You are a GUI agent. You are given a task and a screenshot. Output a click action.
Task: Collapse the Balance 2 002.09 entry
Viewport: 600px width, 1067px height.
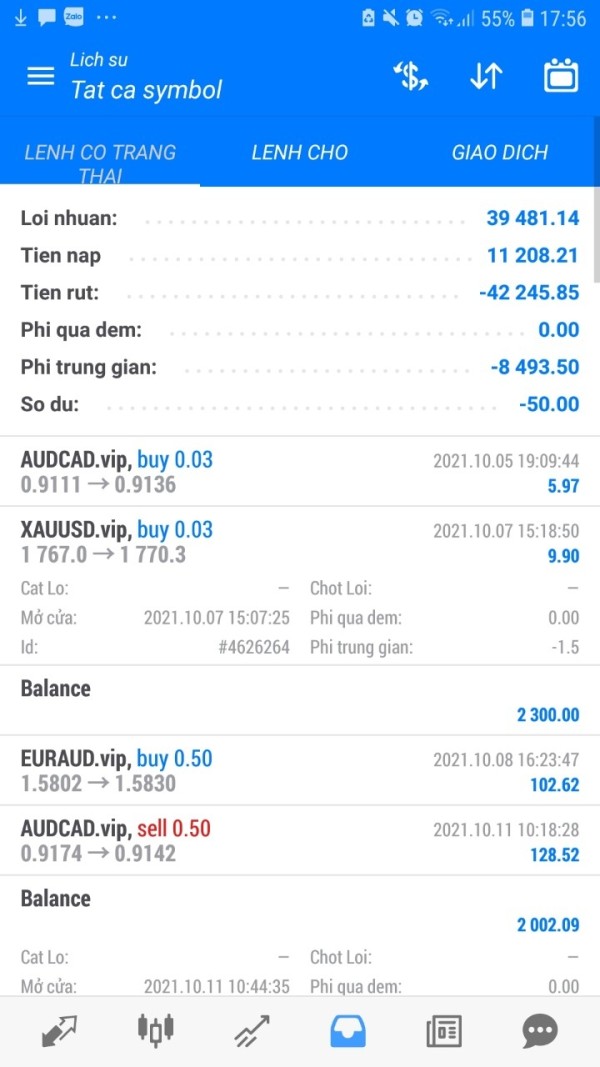click(300, 911)
